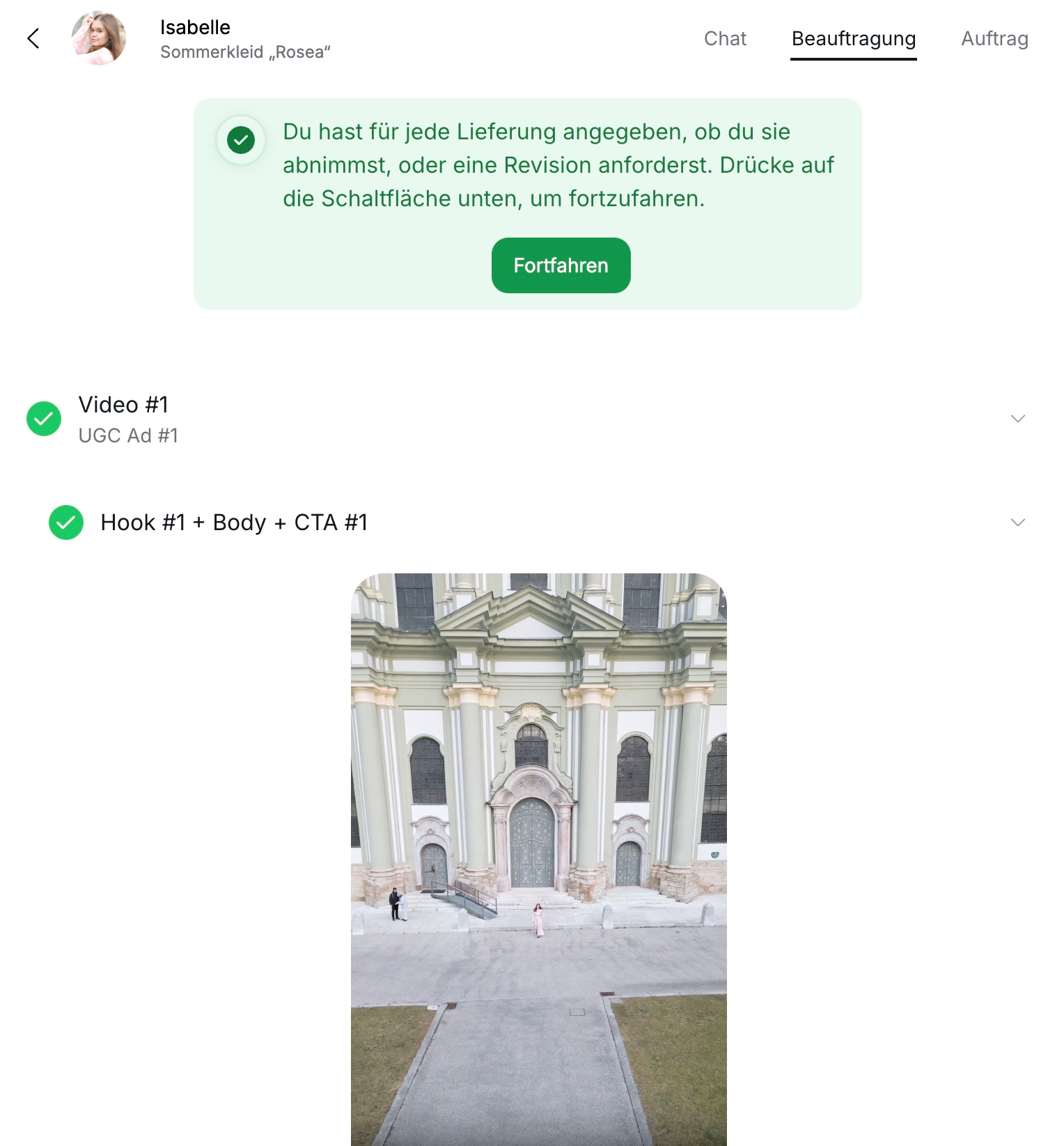Collapse the Hook #1 + Body + CTA #1 row
The image size is (1064, 1146).
tap(1017, 522)
